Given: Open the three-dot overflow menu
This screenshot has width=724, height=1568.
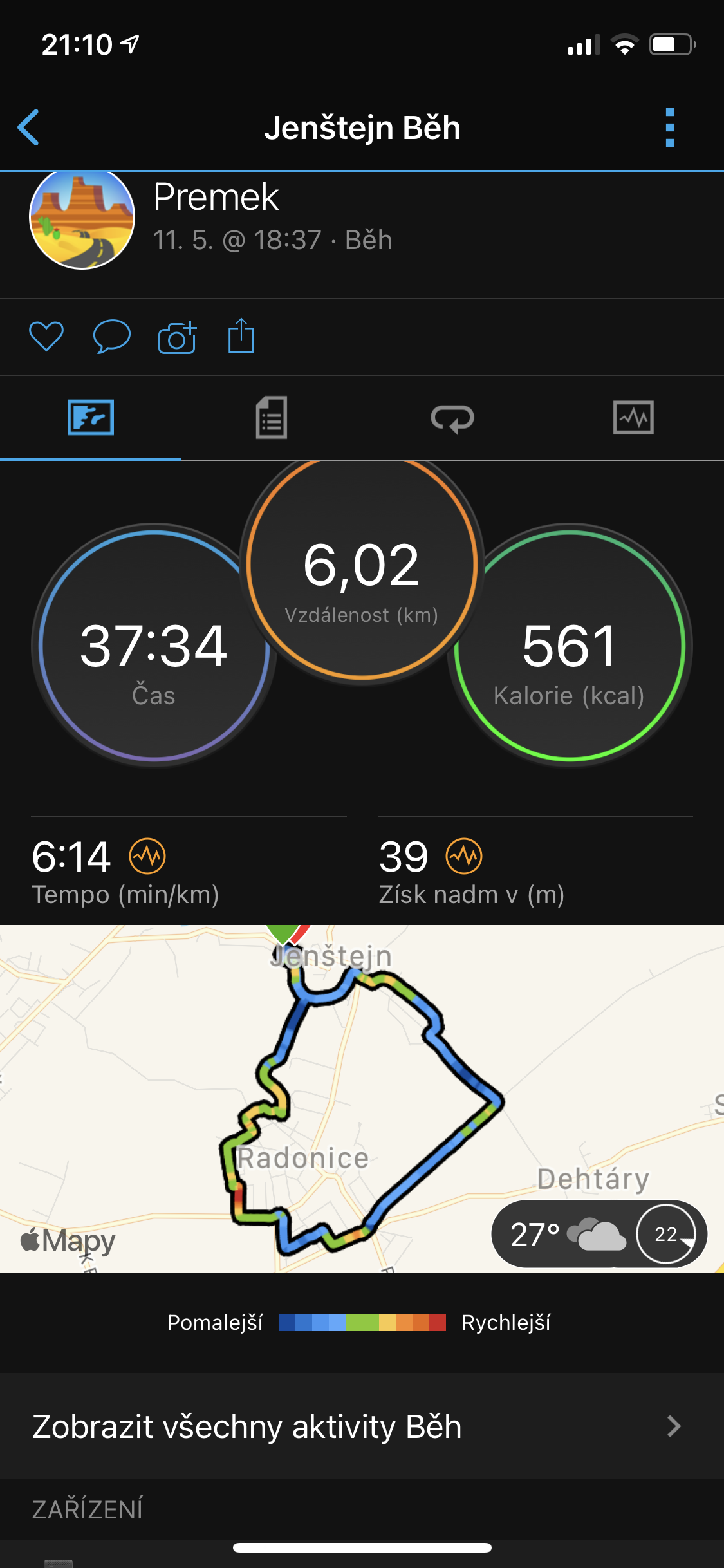Looking at the screenshot, I should coord(670,127).
